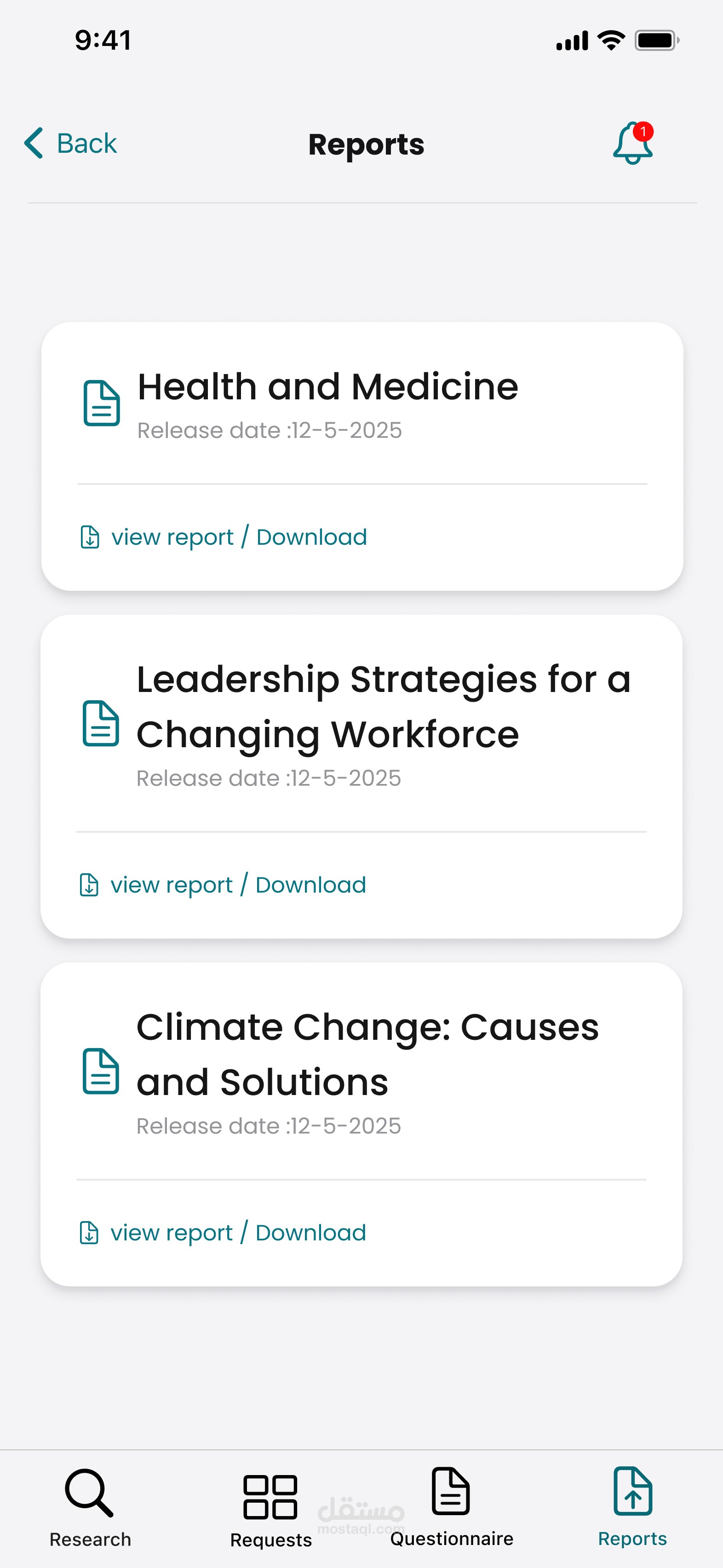Image resolution: width=723 pixels, height=1568 pixels.
Task: Open Climate Change: Causes and Solutions card
Action: (367, 1054)
